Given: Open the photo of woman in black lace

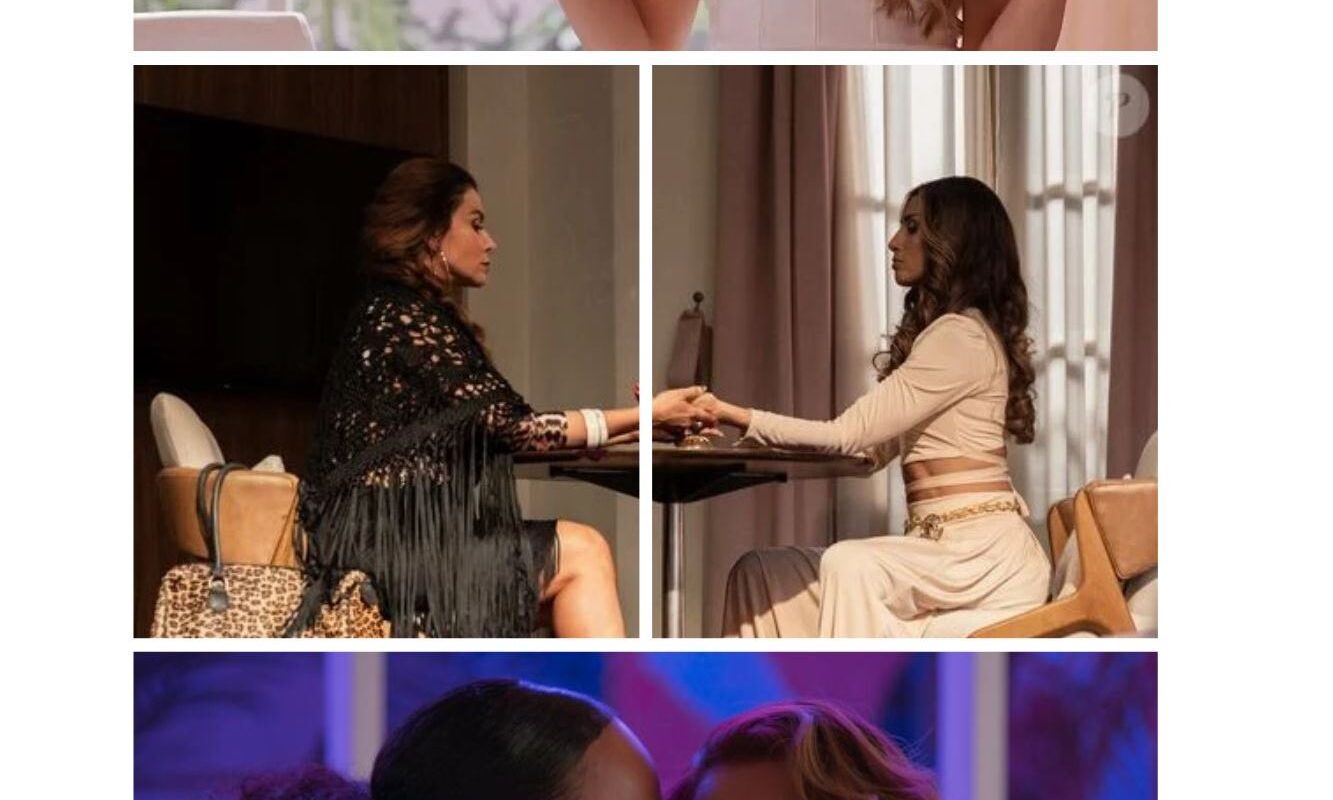Looking at the screenshot, I should pyautogui.click(x=386, y=351).
